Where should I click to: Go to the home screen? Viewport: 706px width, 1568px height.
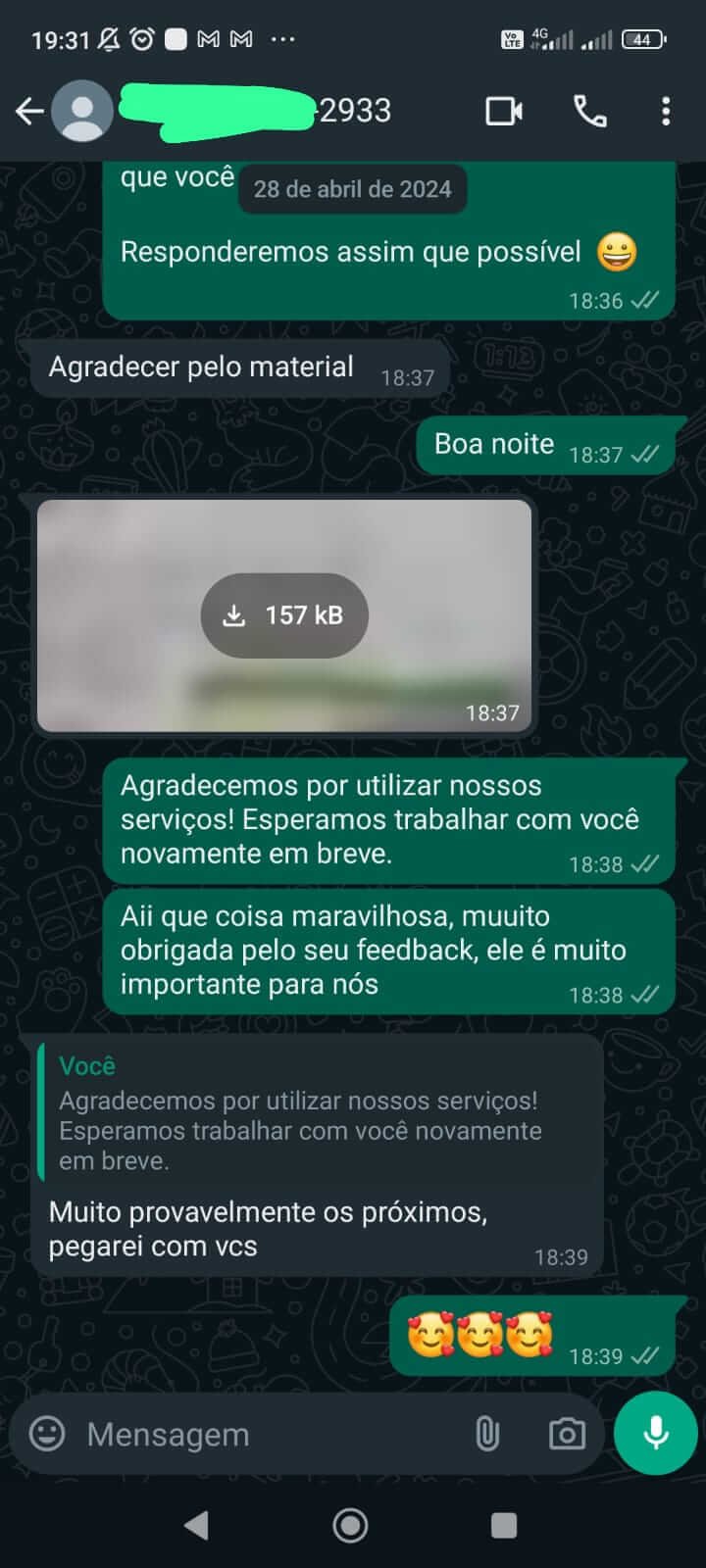click(x=351, y=1525)
